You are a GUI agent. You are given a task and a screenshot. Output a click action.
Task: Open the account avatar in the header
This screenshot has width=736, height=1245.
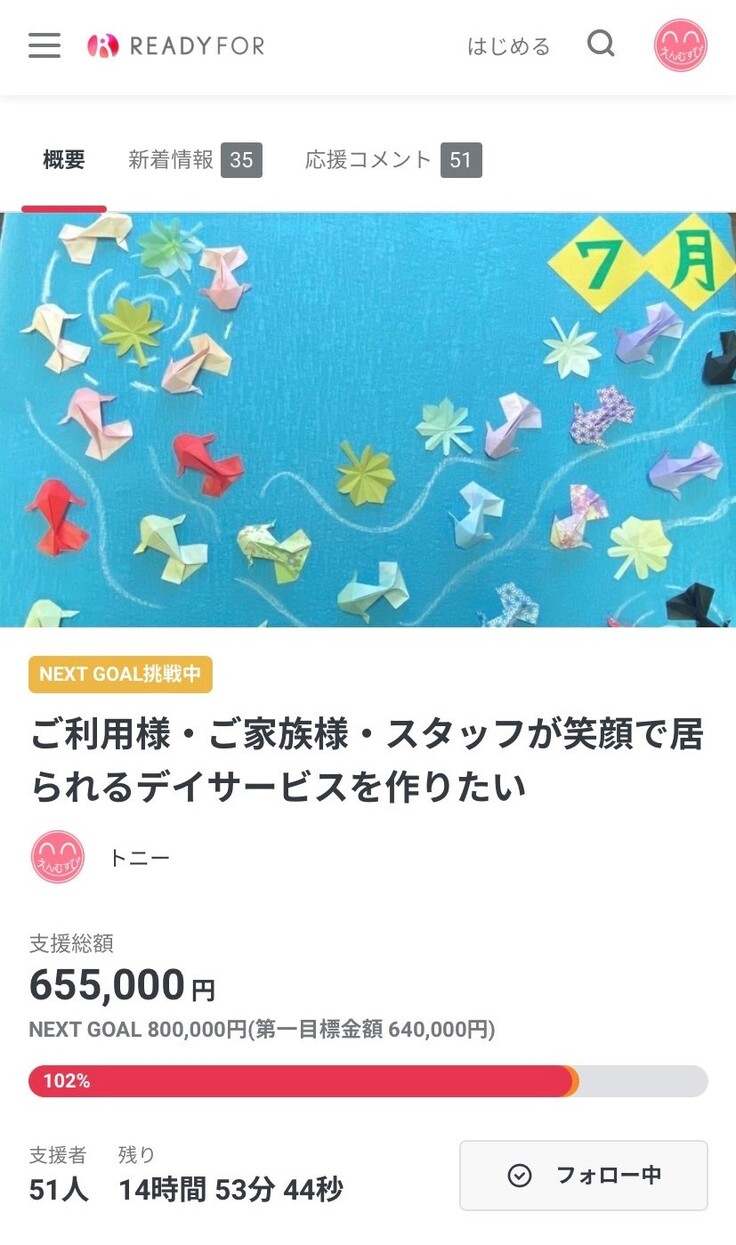pos(680,46)
